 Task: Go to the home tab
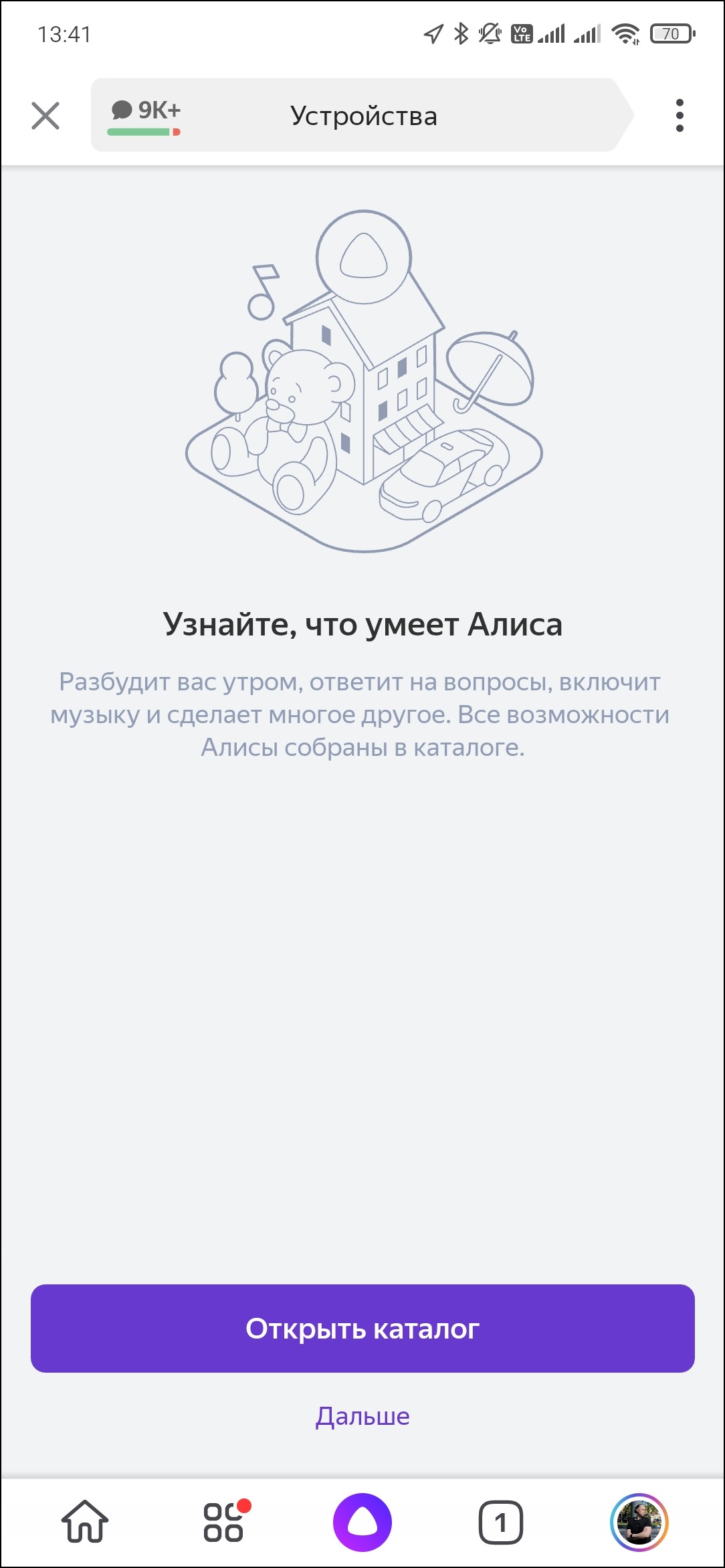(x=85, y=1522)
